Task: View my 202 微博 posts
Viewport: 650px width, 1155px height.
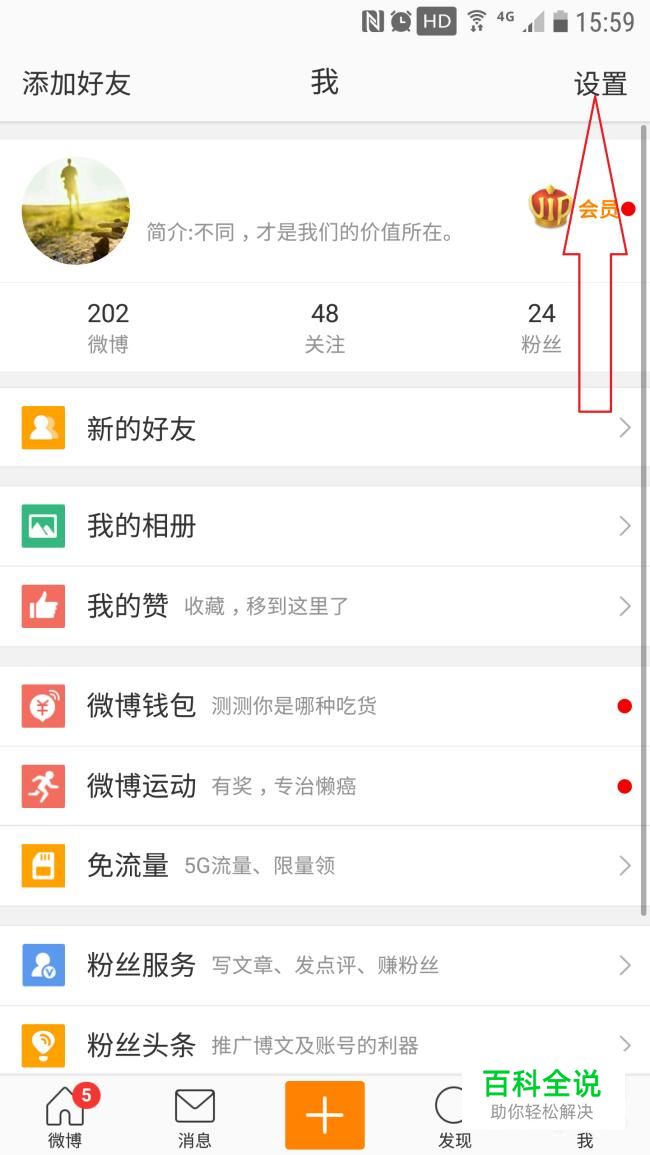Action: (108, 328)
